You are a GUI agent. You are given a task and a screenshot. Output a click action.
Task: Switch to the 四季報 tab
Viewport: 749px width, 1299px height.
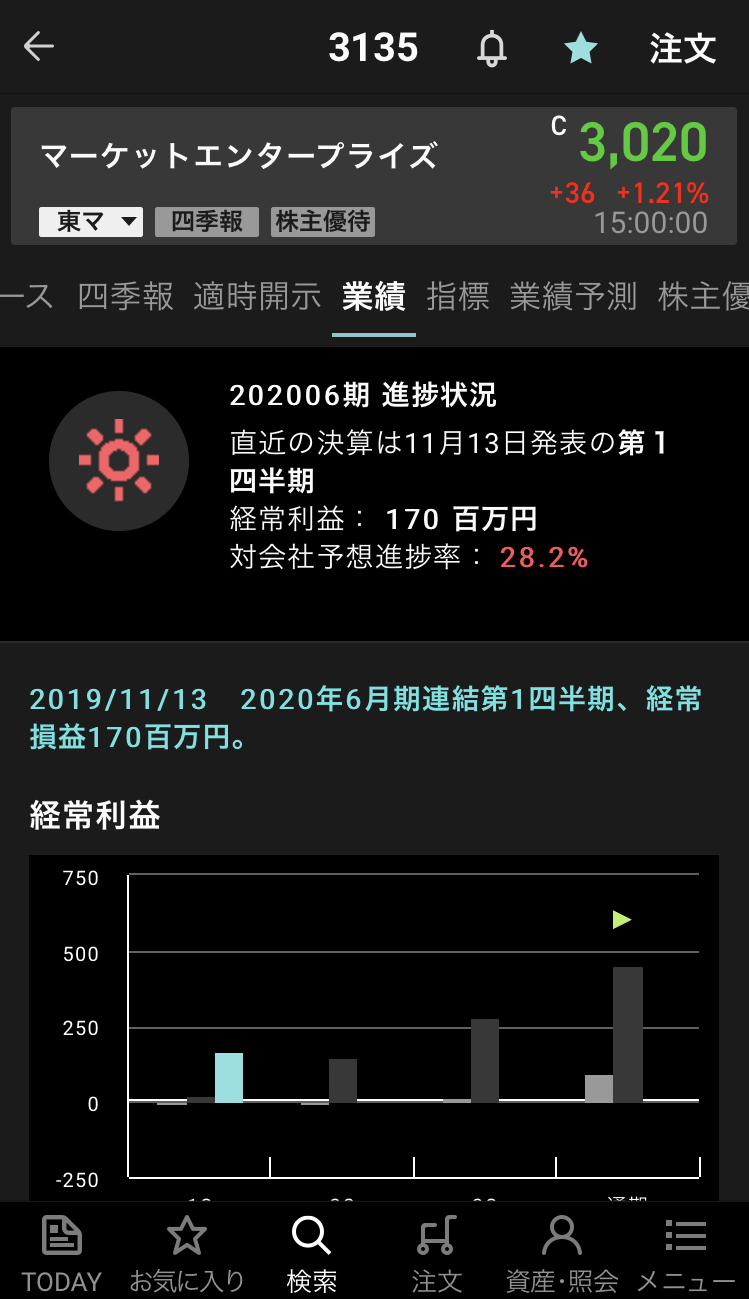125,297
